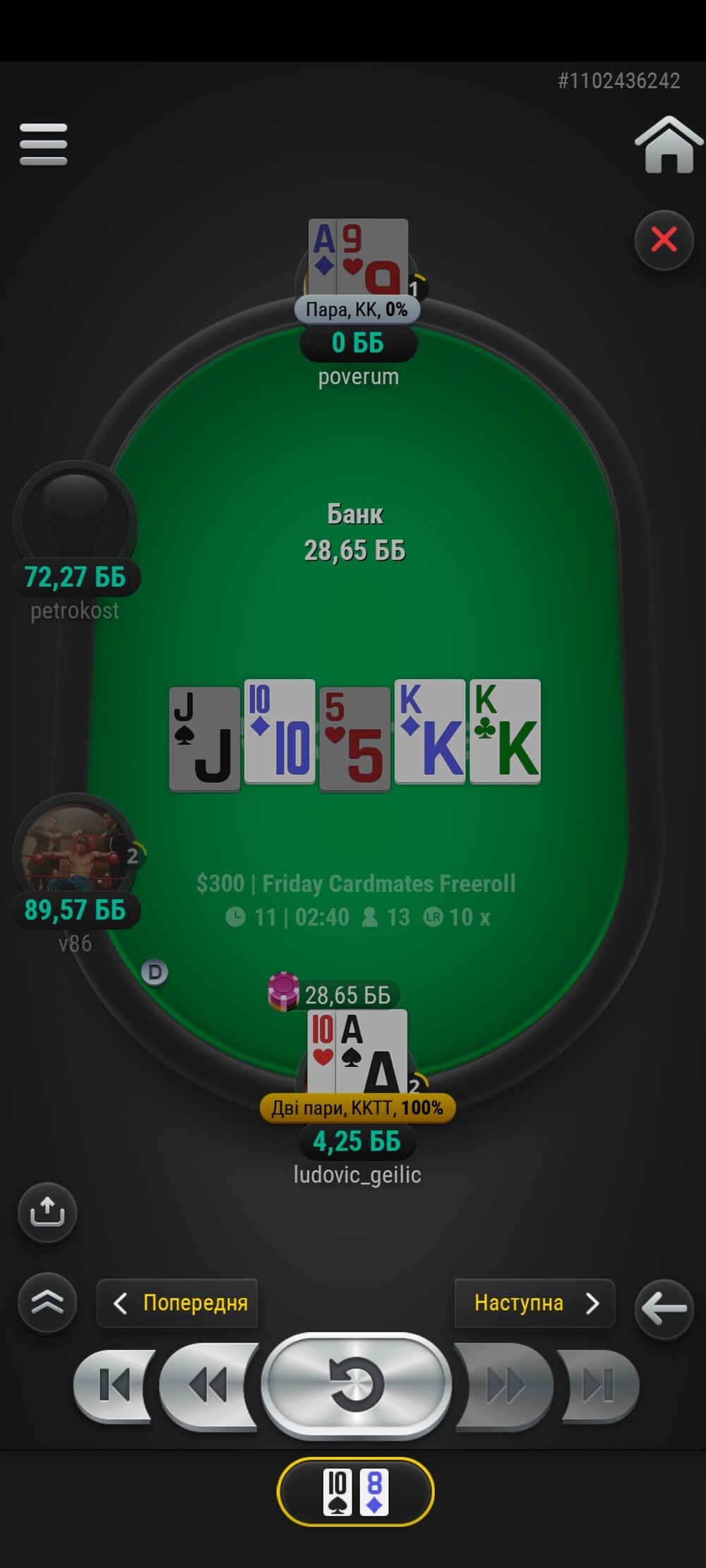Open the 10-8 hole cards button

(355, 1491)
